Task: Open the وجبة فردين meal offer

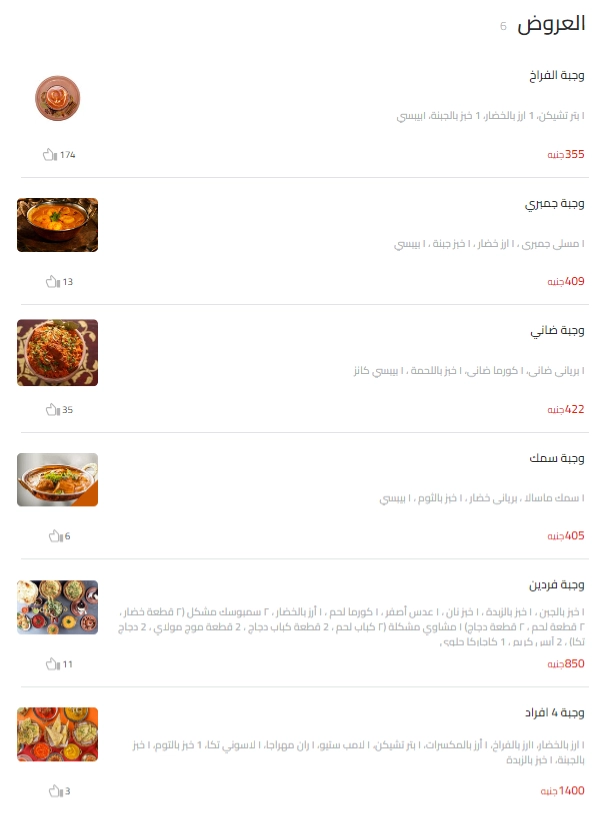Action: pyautogui.click(x=557, y=584)
